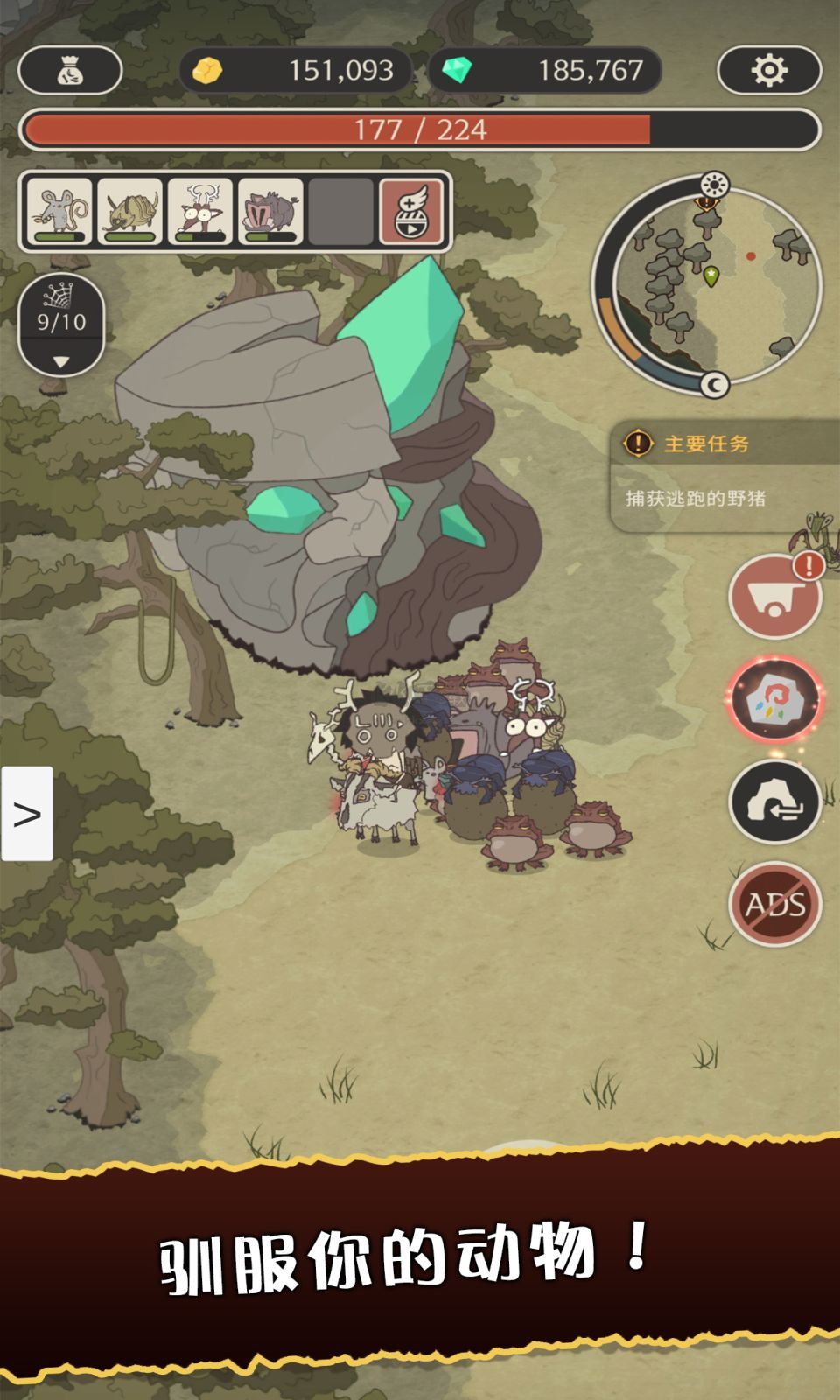The height and width of the screenshot is (1400, 840).
Task: Open the cart button with alert
Action: pos(774,598)
